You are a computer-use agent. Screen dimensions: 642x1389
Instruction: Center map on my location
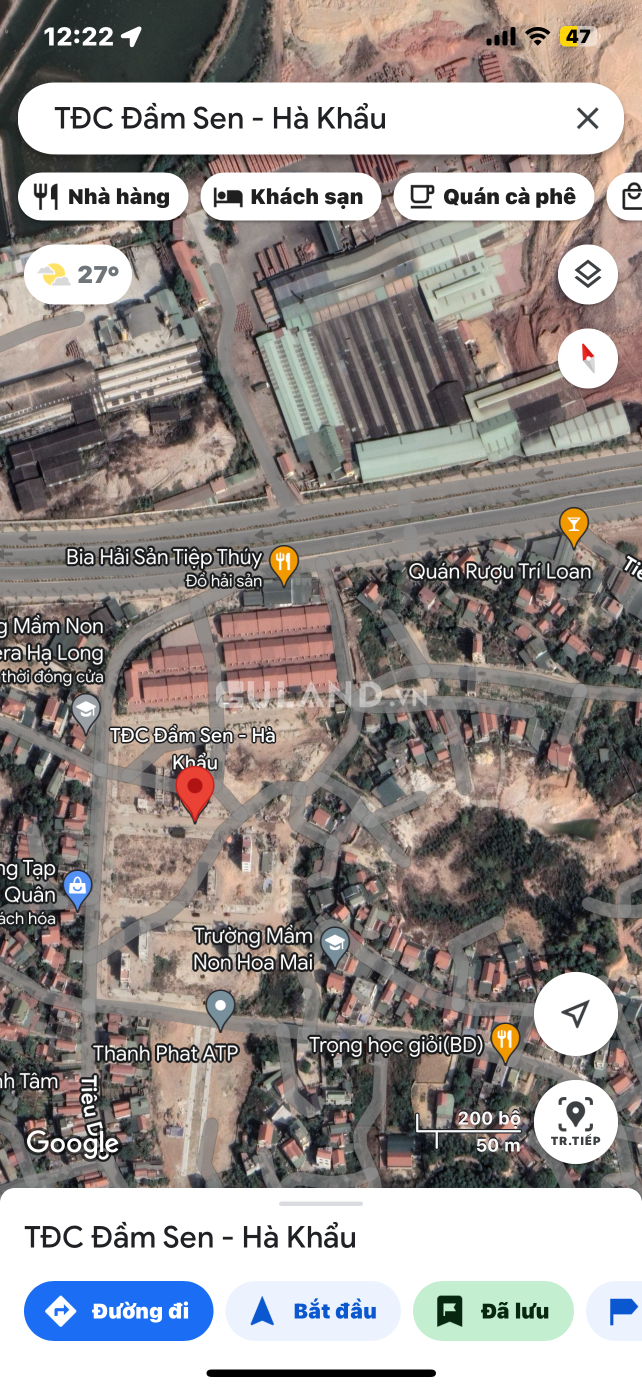pyautogui.click(x=575, y=1014)
